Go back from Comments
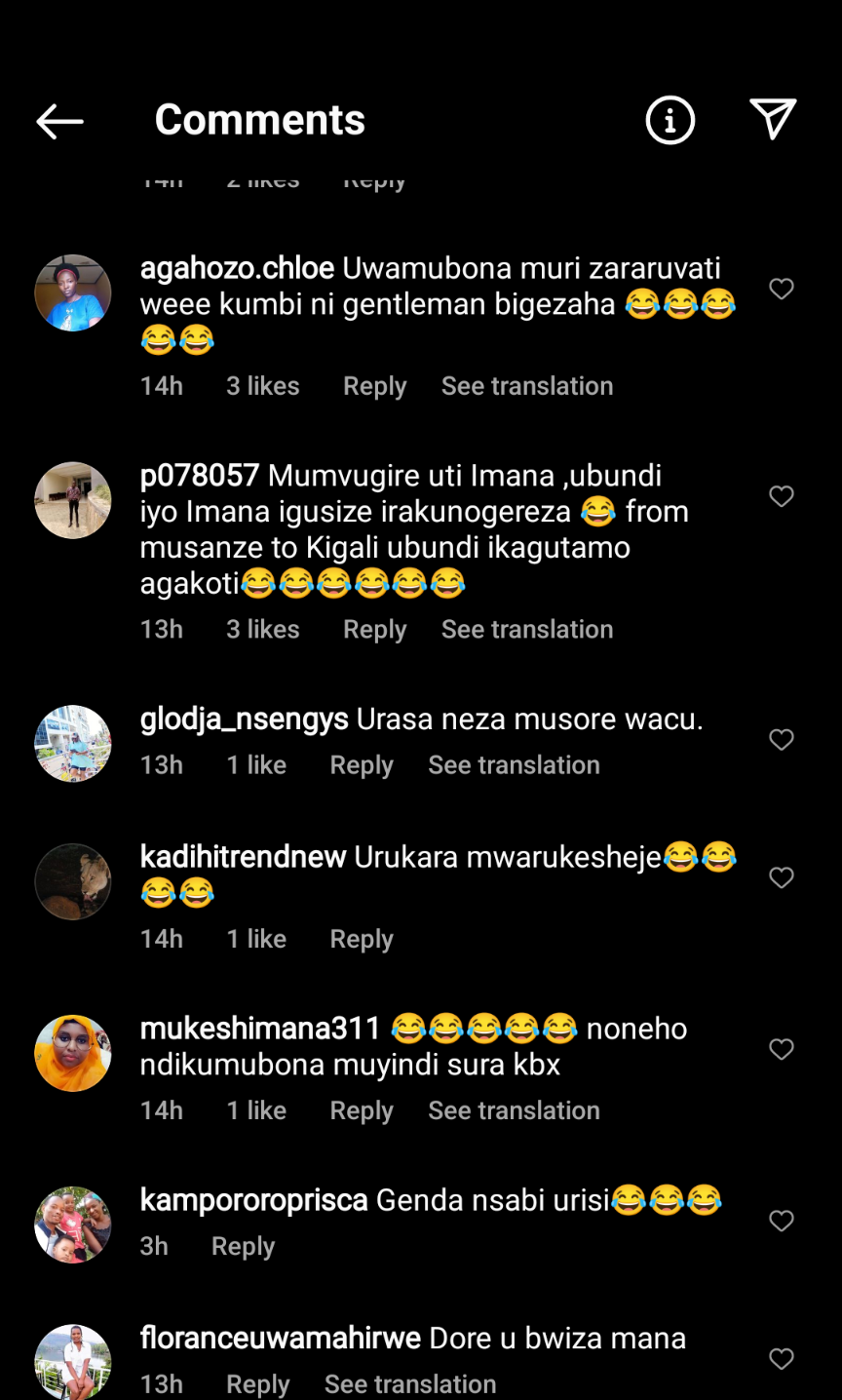The height and width of the screenshot is (1400, 842). [60, 121]
